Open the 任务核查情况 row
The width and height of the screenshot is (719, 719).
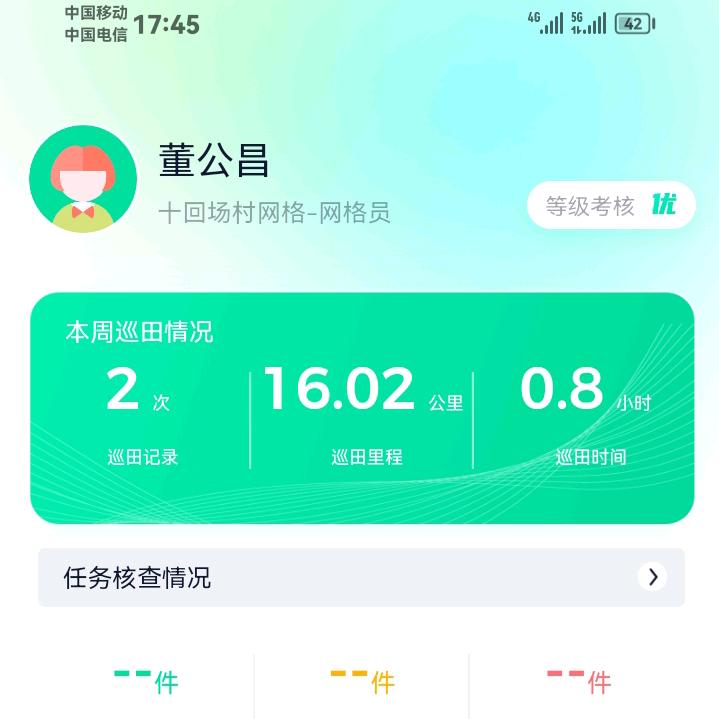(361, 577)
